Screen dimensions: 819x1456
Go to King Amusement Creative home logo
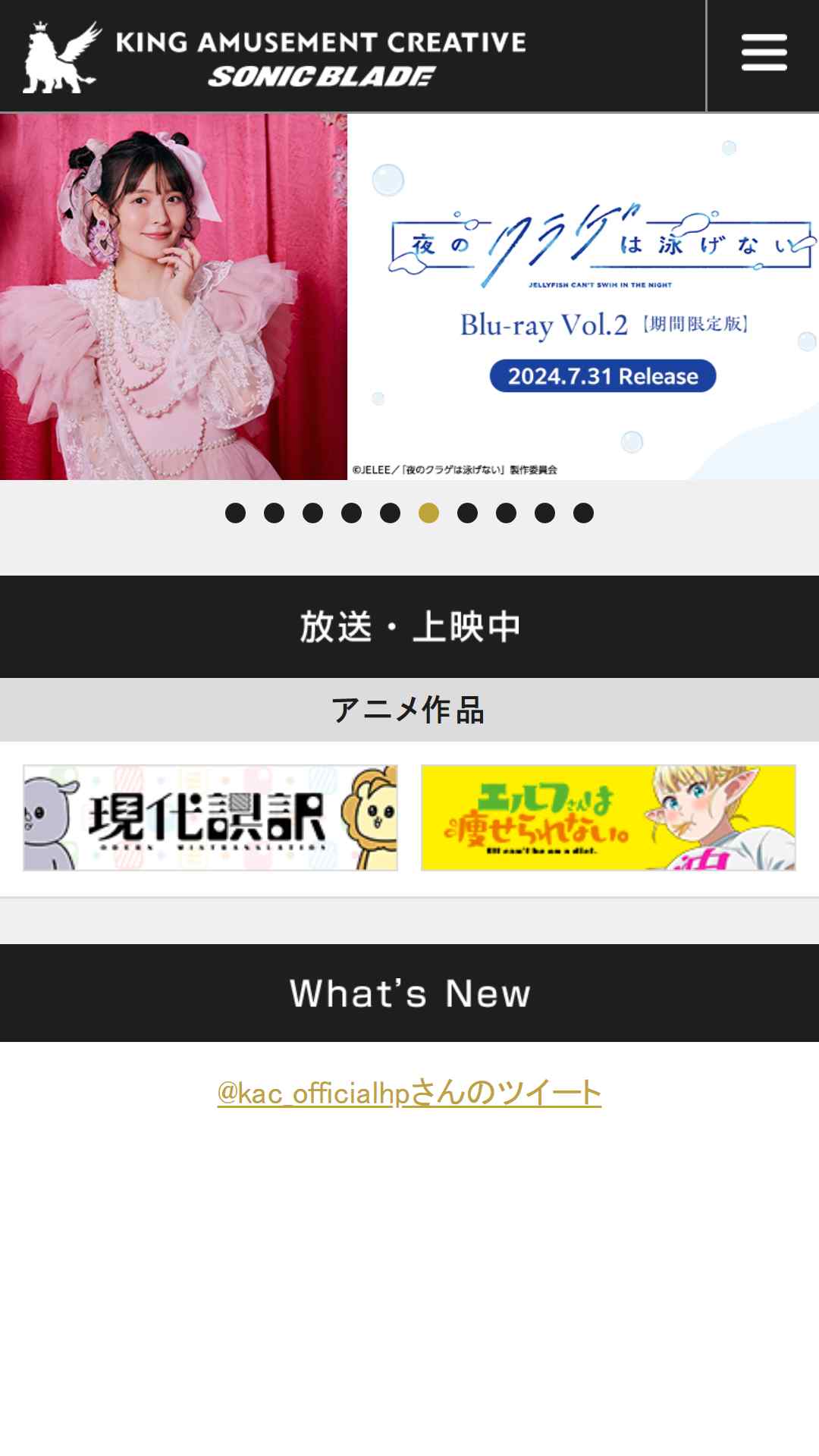tap(275, 58)
